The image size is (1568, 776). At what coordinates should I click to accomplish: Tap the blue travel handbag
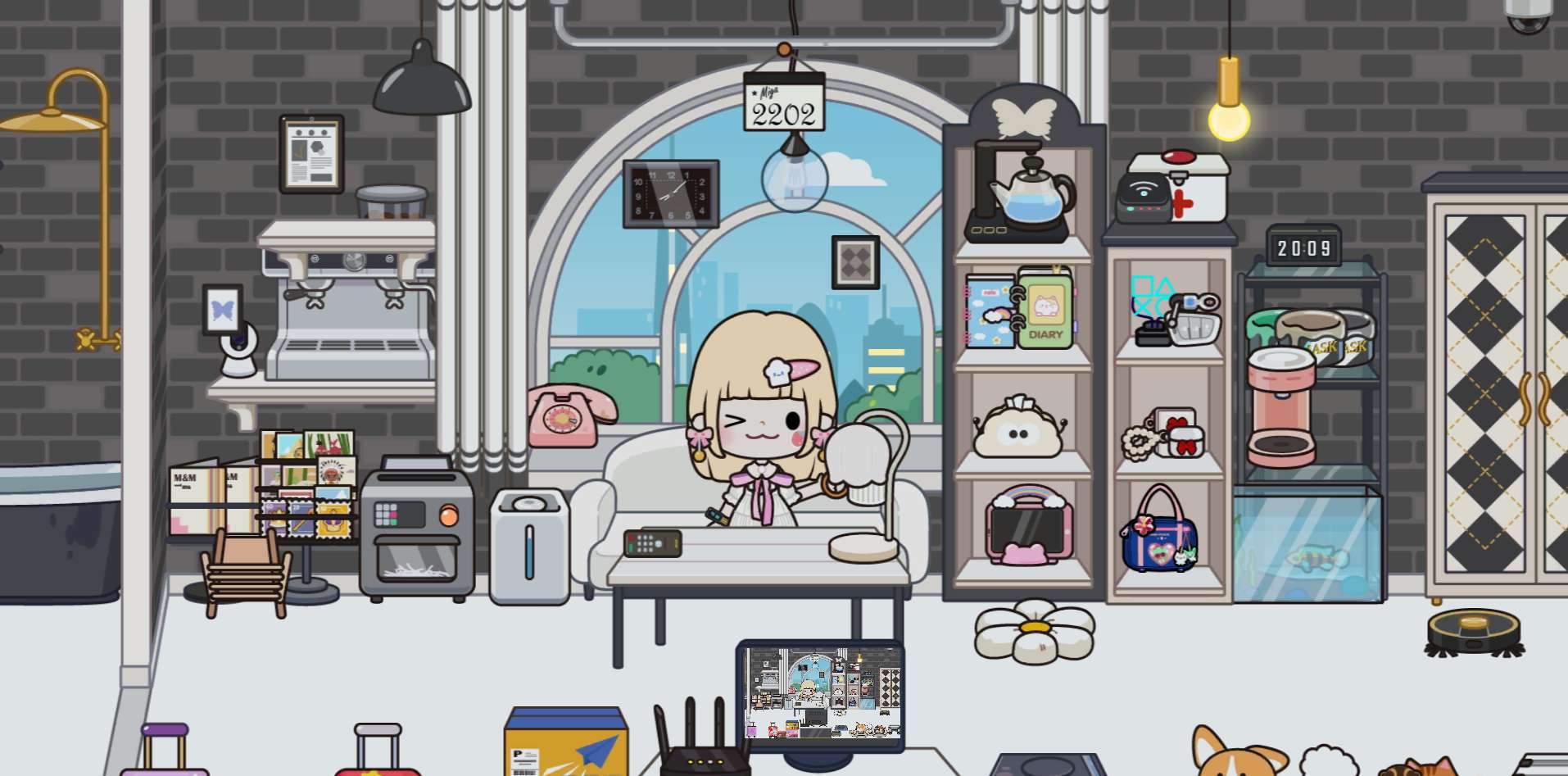[1159, 537]
